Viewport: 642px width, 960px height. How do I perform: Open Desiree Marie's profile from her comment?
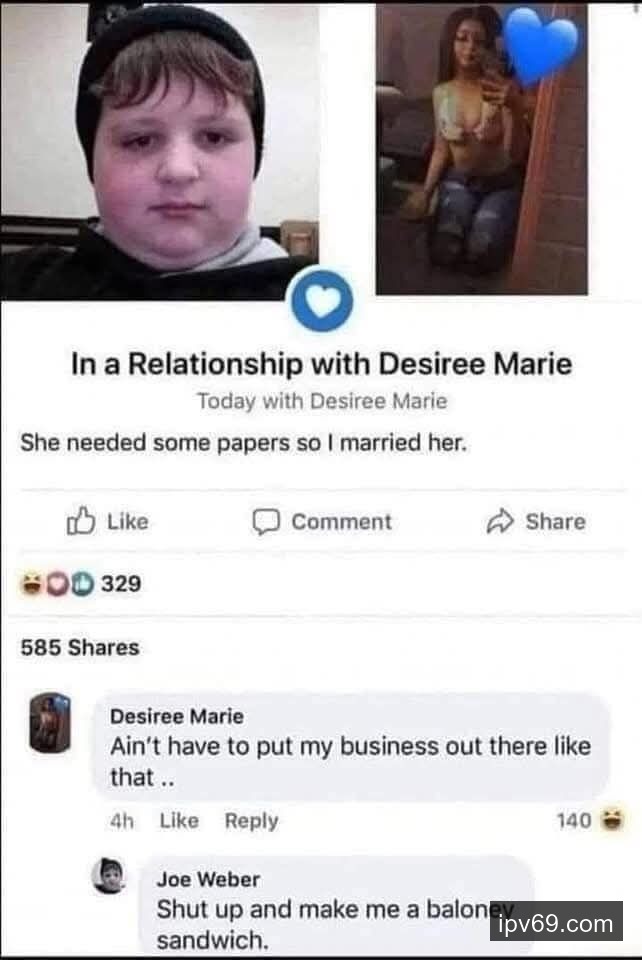pyautogui.click(x=176, y=716)
